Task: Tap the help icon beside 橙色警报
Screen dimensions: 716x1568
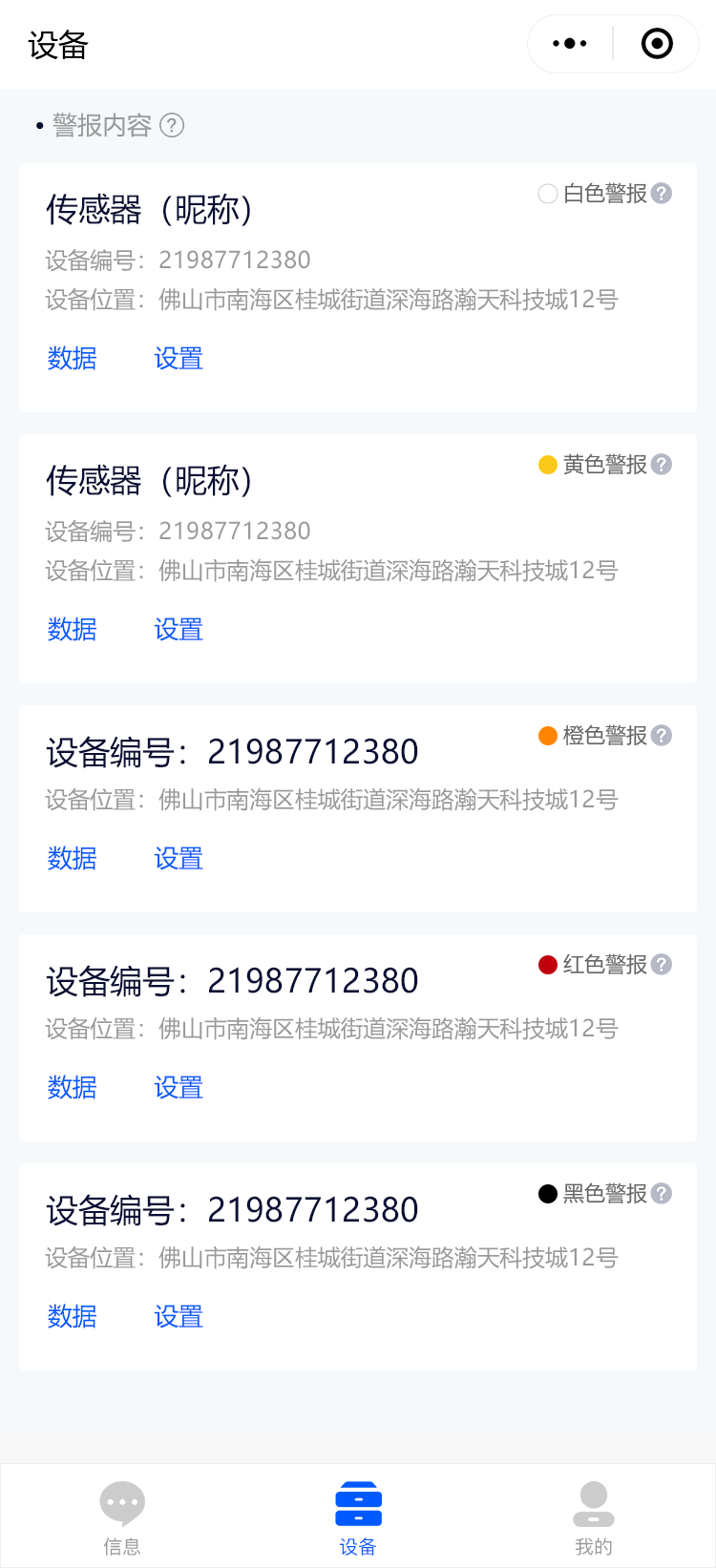Action: point(662,736)
